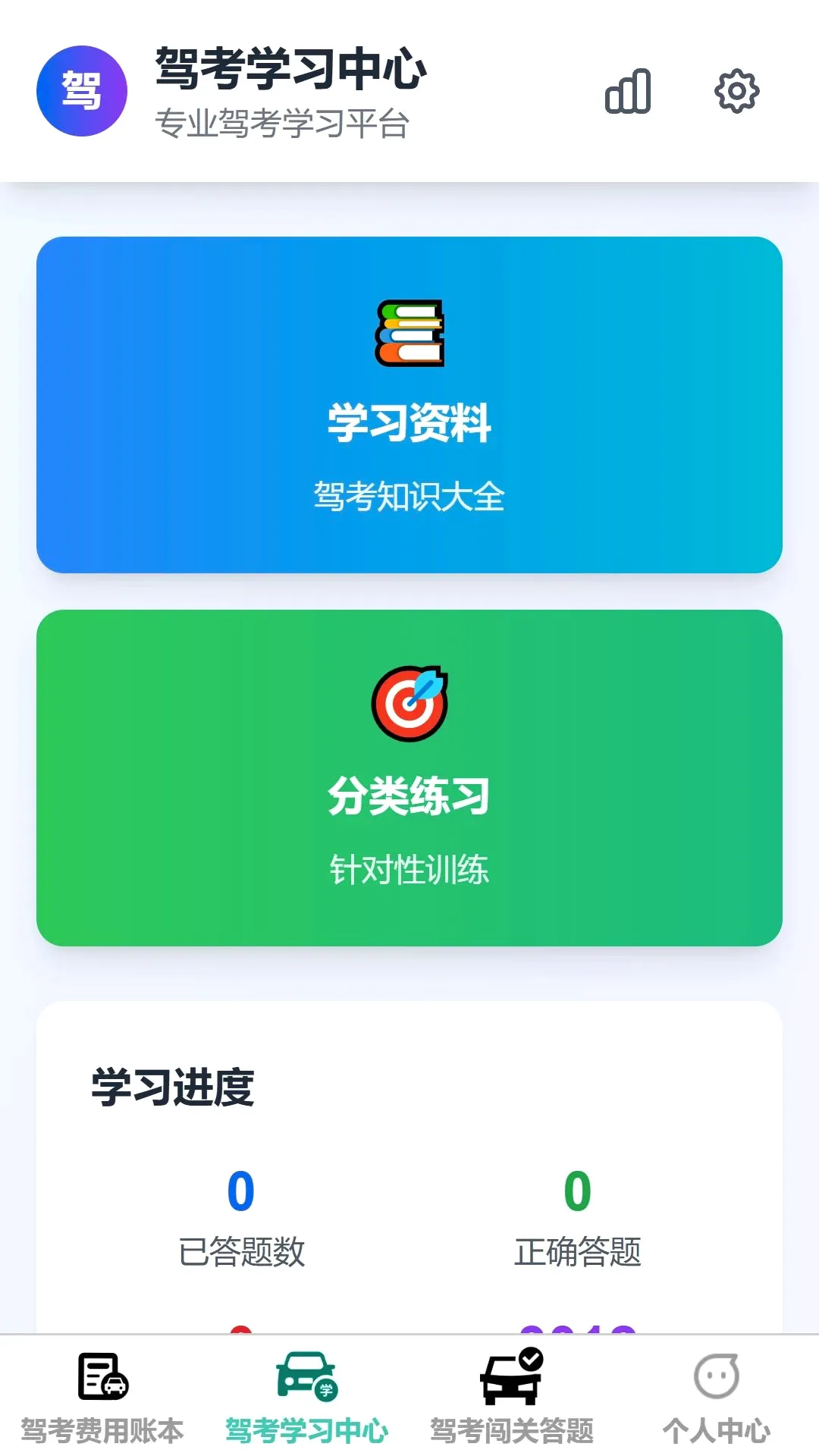819x1456 pixels.
Task: Switch to the 驾考费用账本 tab
Action: pyautogui.click(x=102, y=1397)
